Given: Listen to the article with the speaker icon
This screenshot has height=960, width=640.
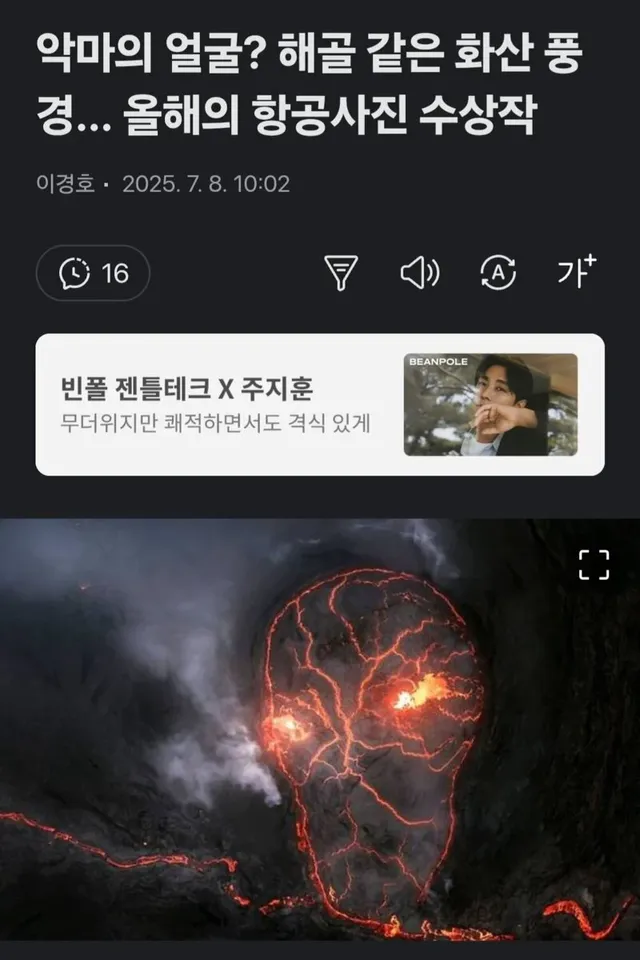Looking at the screenshot, I should coord(419,273).
